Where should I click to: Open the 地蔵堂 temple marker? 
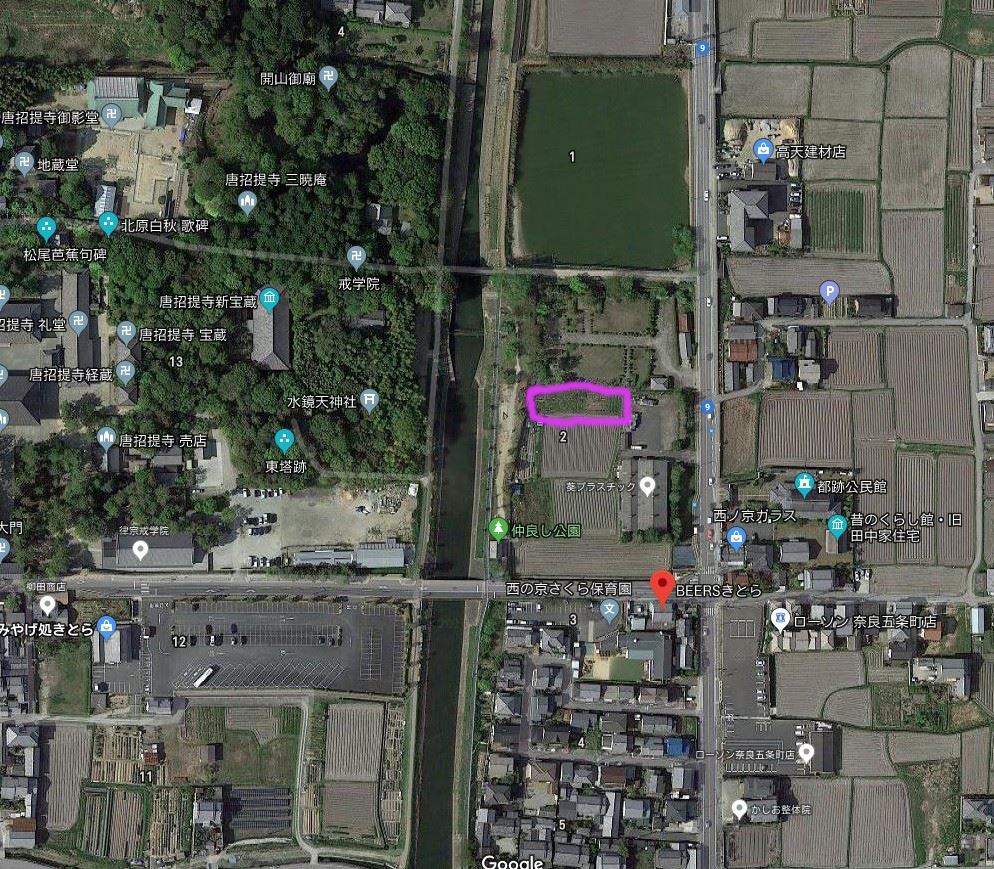point(24,162)
